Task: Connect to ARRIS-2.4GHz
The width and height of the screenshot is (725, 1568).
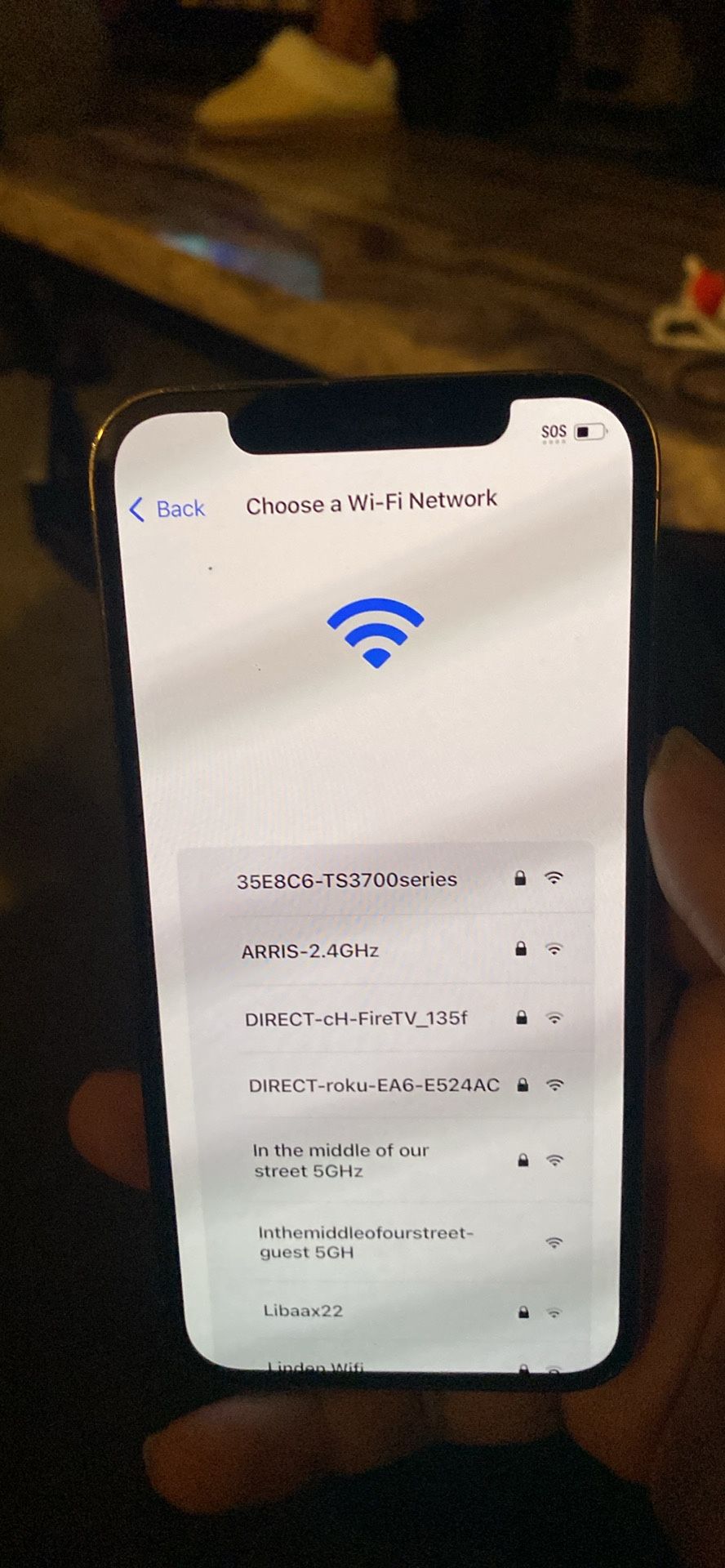Action: tap(310, 951)
